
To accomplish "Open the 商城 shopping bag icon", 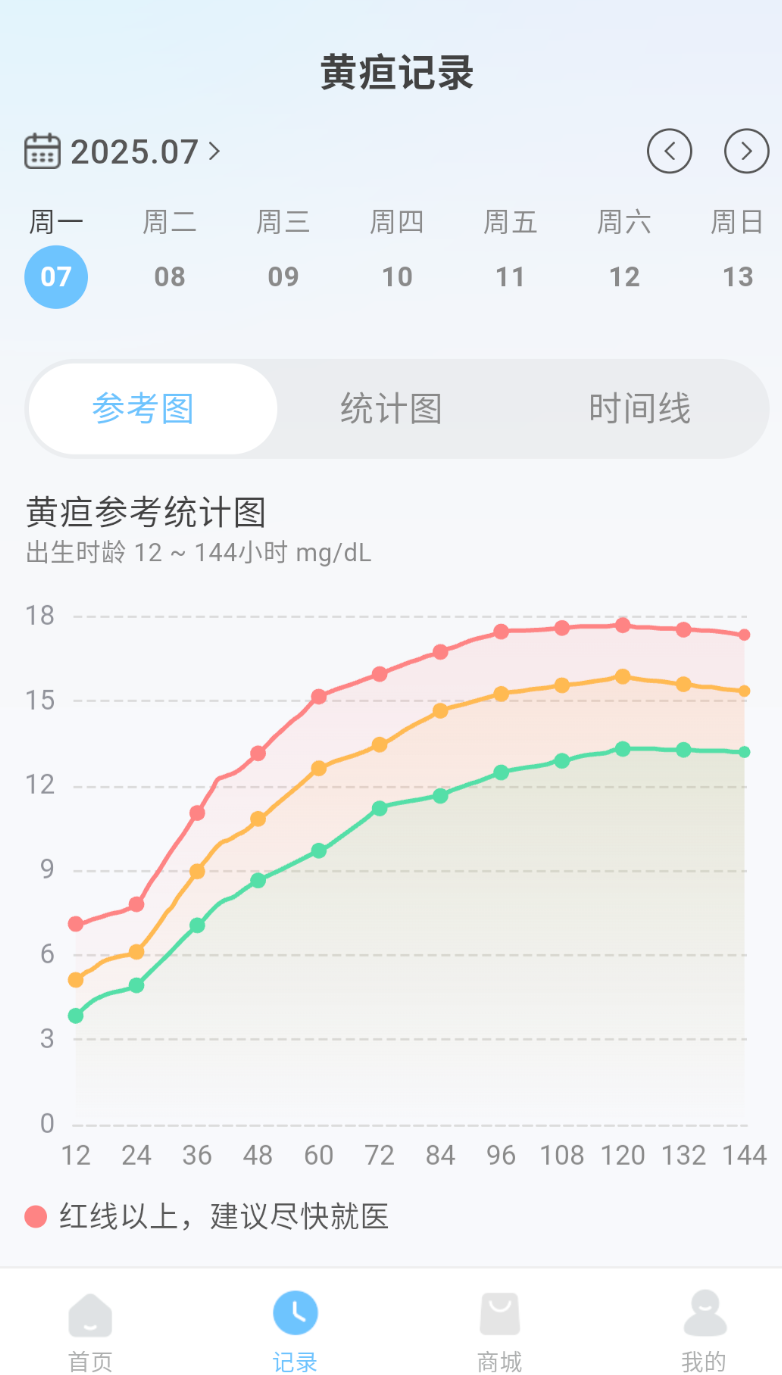I will click(500, 1313).
